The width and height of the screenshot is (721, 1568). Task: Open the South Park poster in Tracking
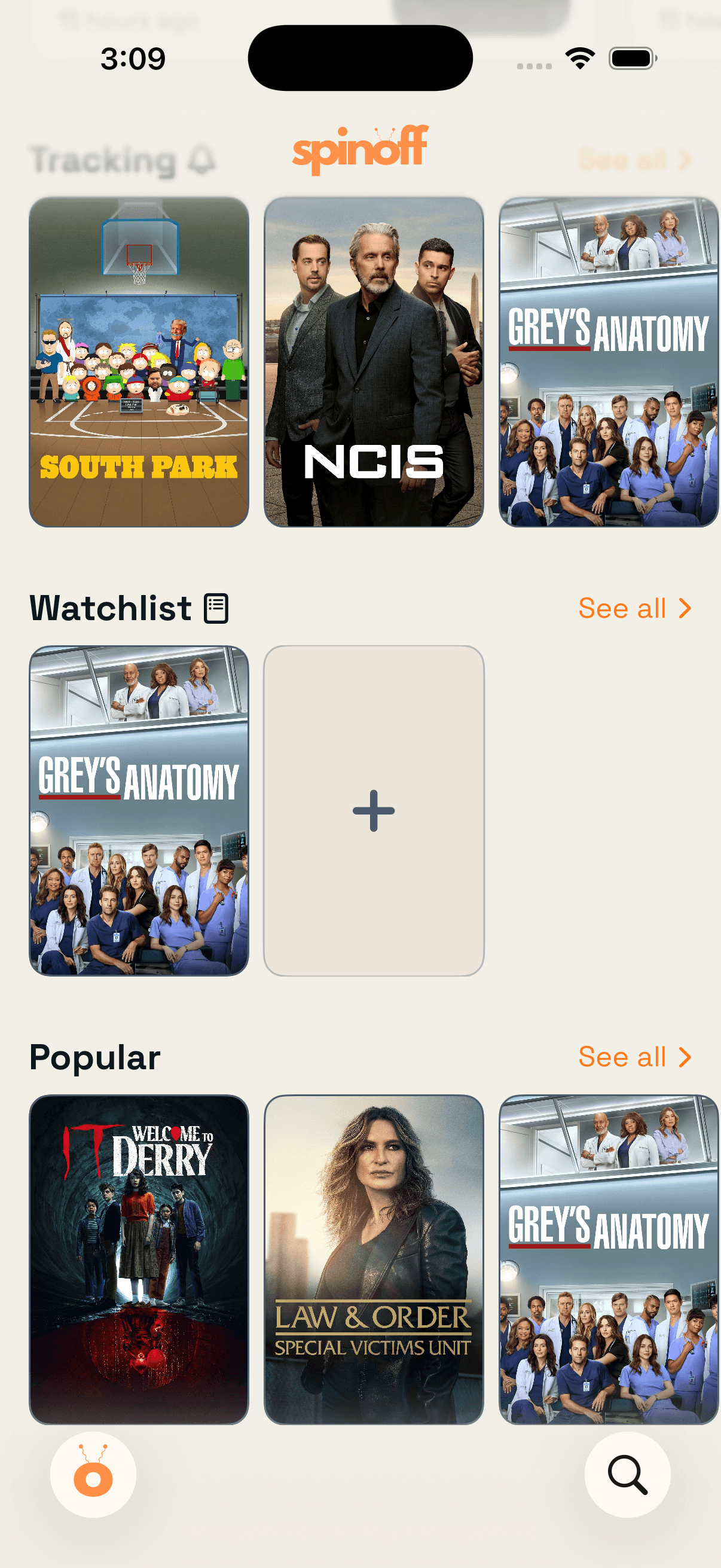139,362
